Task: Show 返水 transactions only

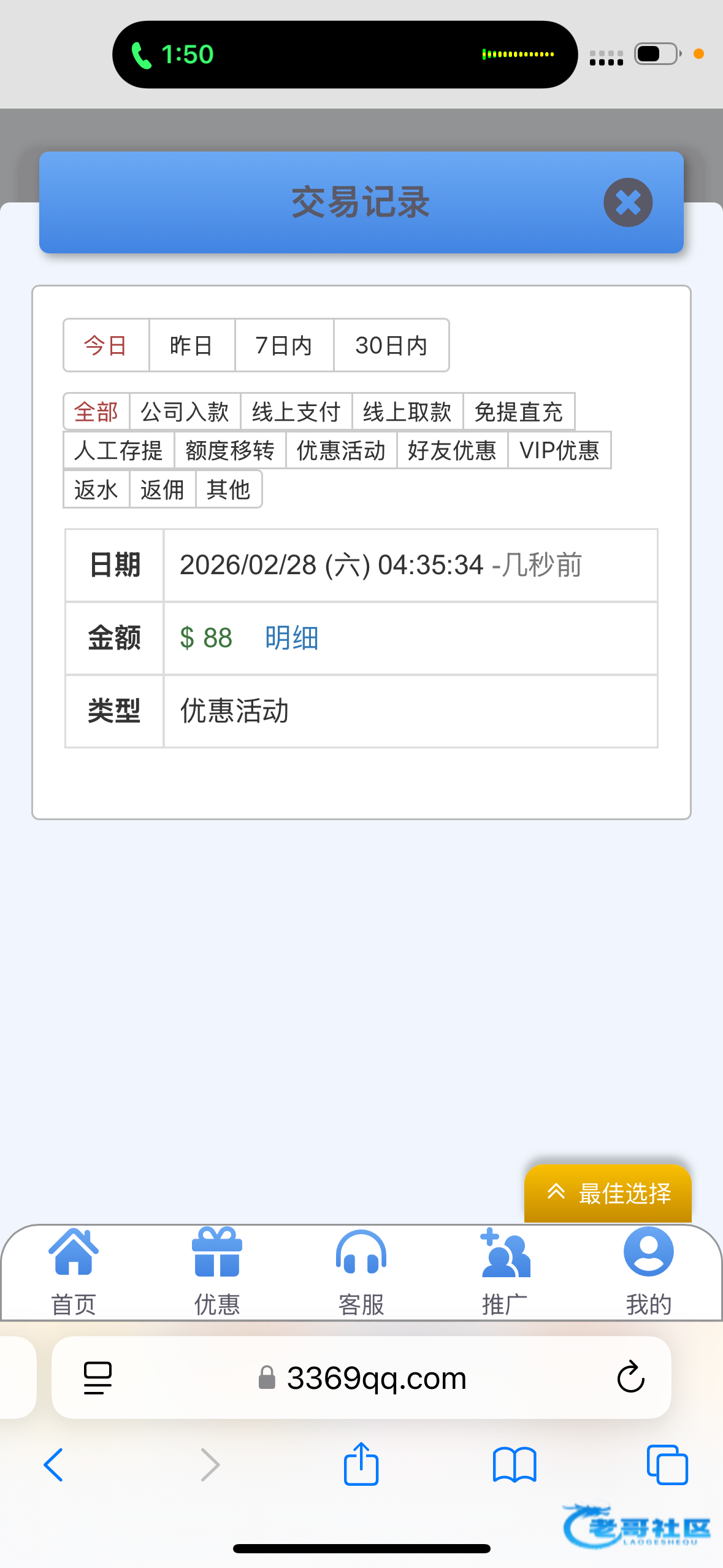Action: pos(96,490)
